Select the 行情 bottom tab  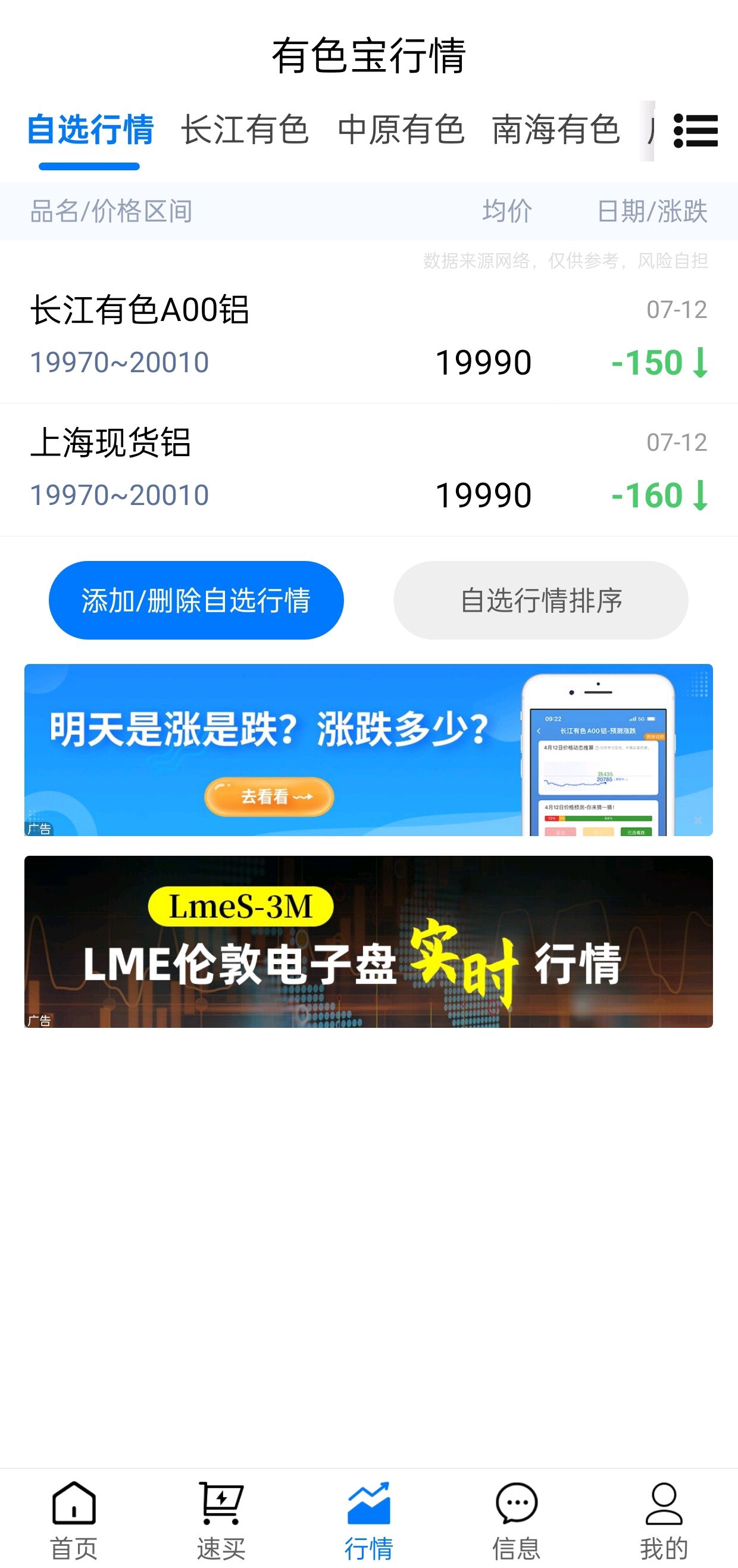[x=368, y=1520]
